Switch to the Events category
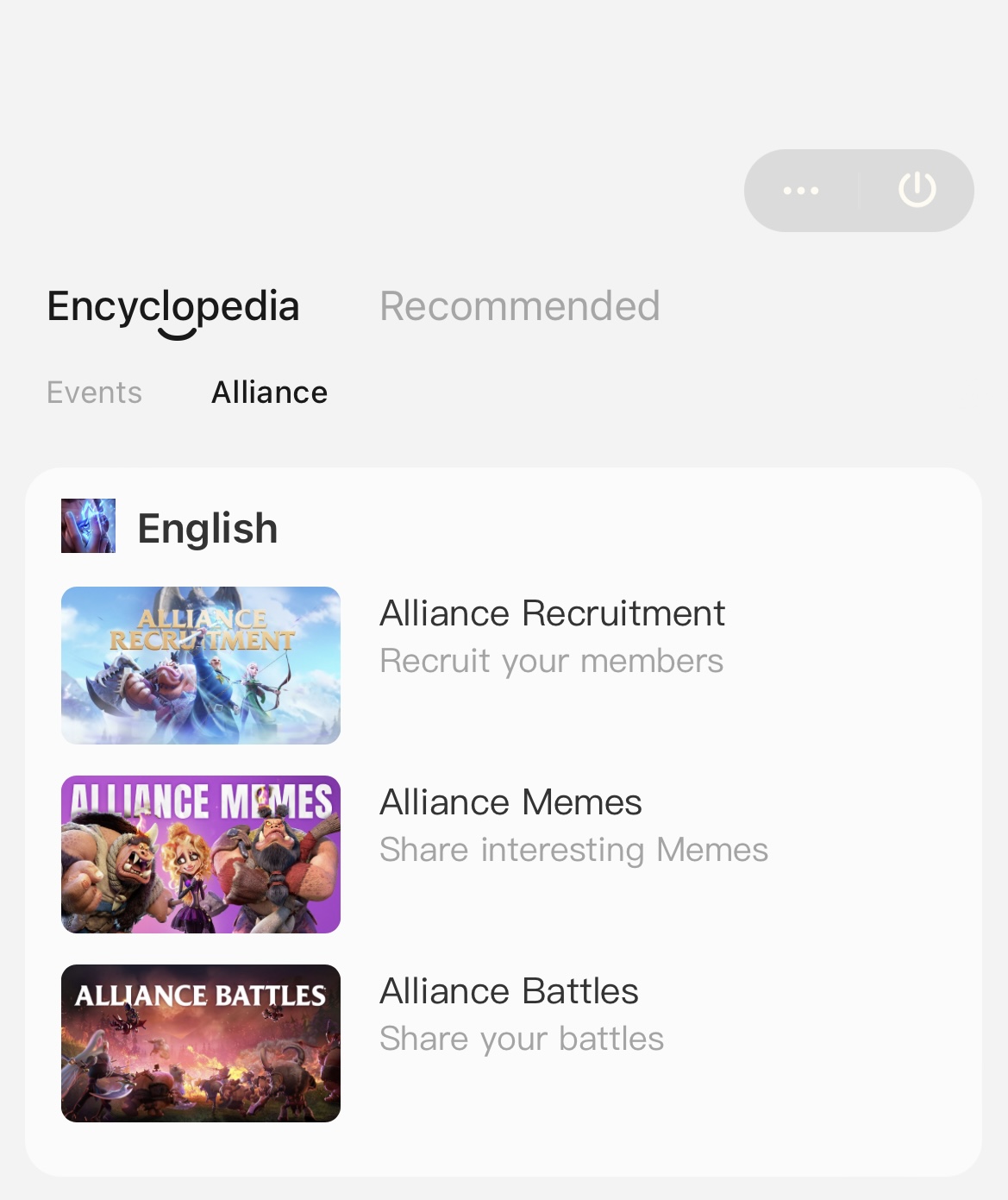The height and width of the screenshot is (1200, 1008). [x=94, y=392]
